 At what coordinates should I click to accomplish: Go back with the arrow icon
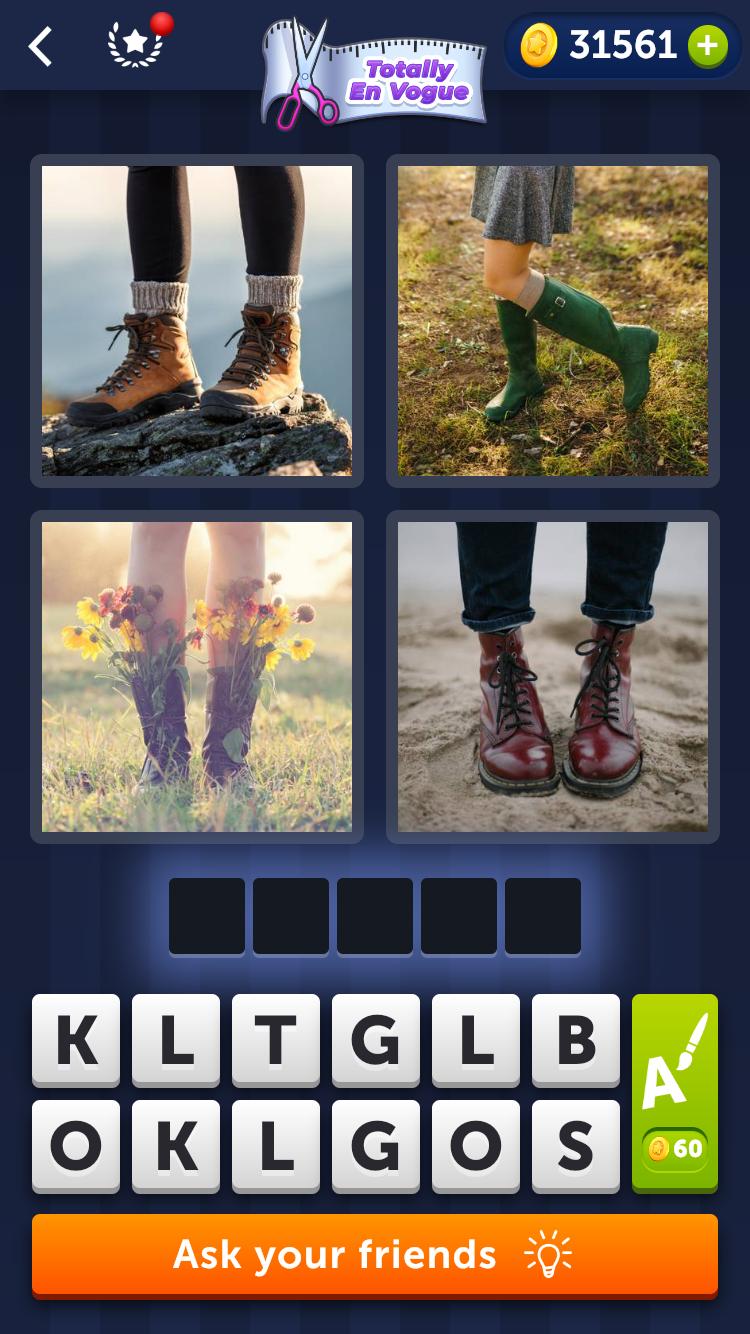click(40, 46)
